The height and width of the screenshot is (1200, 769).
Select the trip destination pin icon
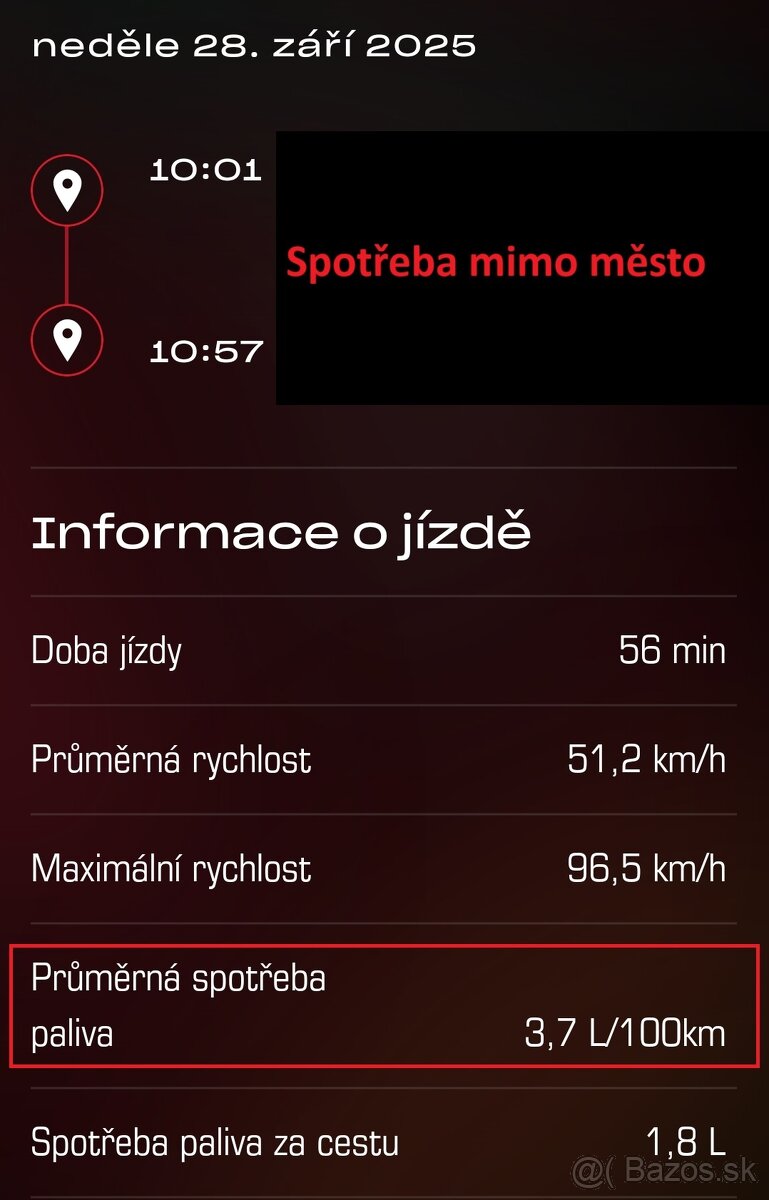(68, 340)
